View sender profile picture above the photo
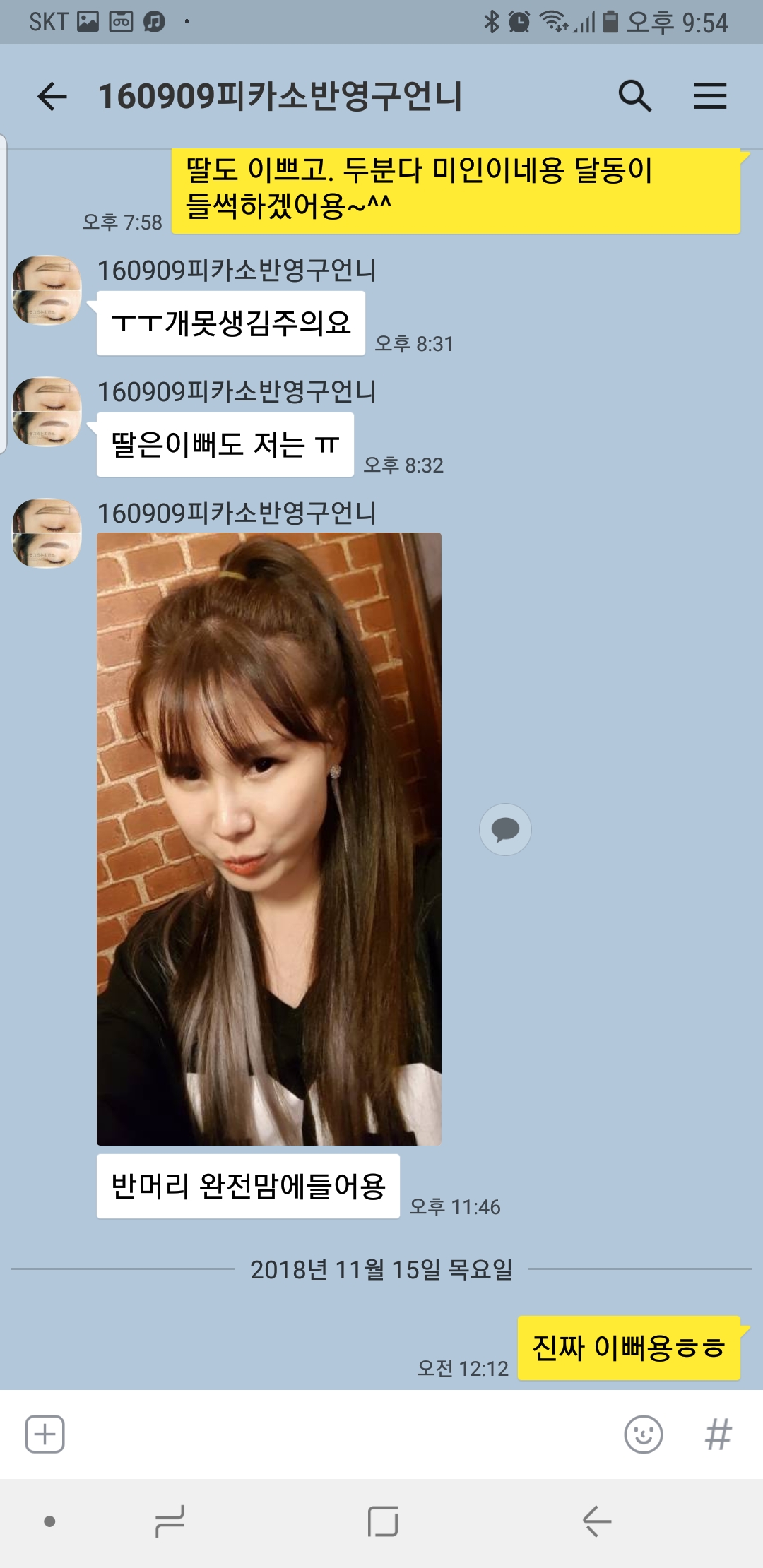This screenshot has width=763, height=1568. point(47,533)
